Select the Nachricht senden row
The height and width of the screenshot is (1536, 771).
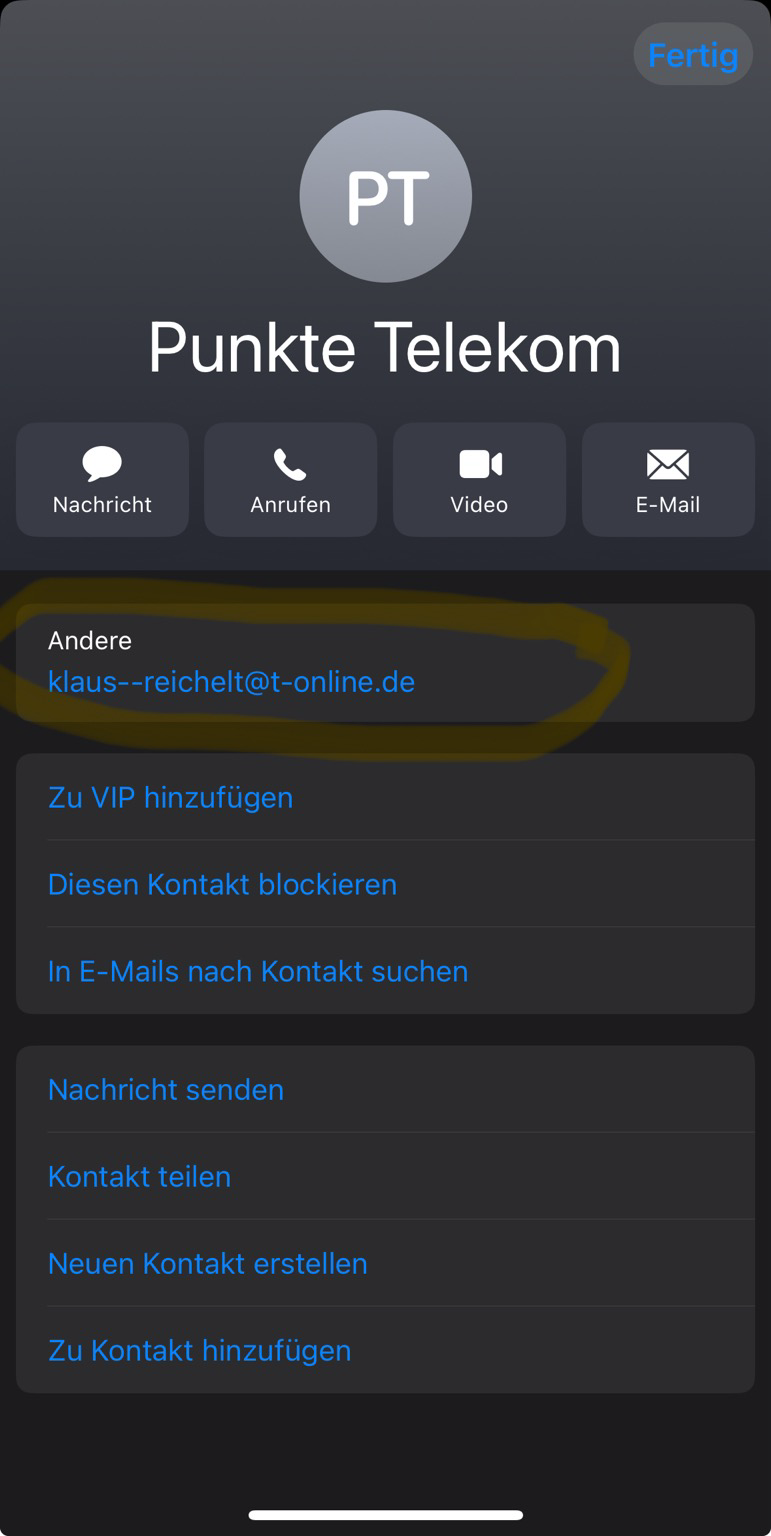[166, 1090]
